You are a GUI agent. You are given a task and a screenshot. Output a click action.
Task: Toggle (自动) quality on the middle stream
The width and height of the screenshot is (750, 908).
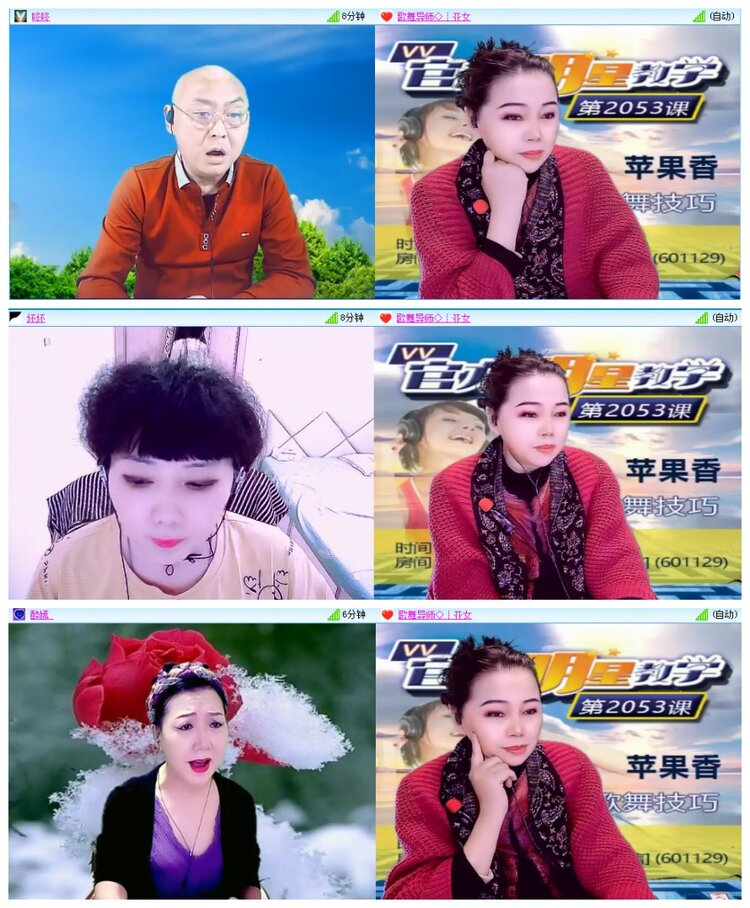click(x=725, y=317)
